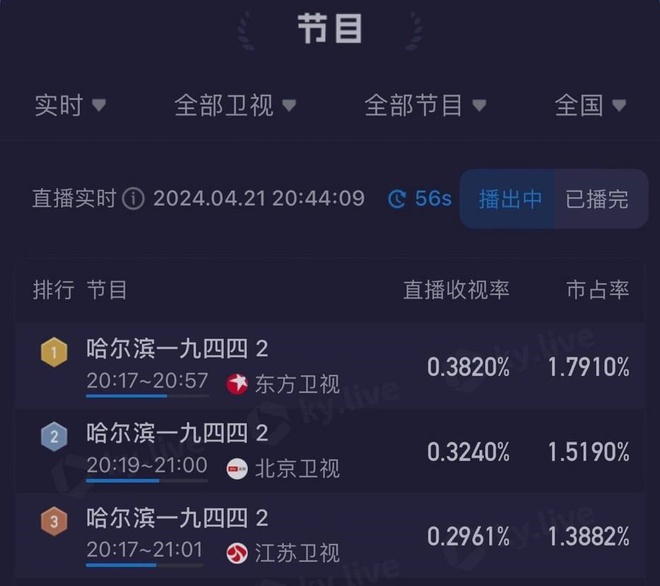The width and height of the screenshot is (660, 586).
Task: Switch to the 已播完 tab
Action: coord(597,198)
